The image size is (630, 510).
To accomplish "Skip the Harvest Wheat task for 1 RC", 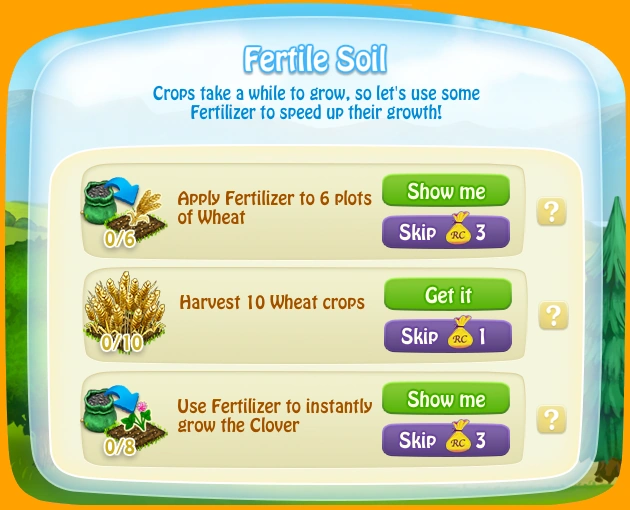I will tap(447, 337).
